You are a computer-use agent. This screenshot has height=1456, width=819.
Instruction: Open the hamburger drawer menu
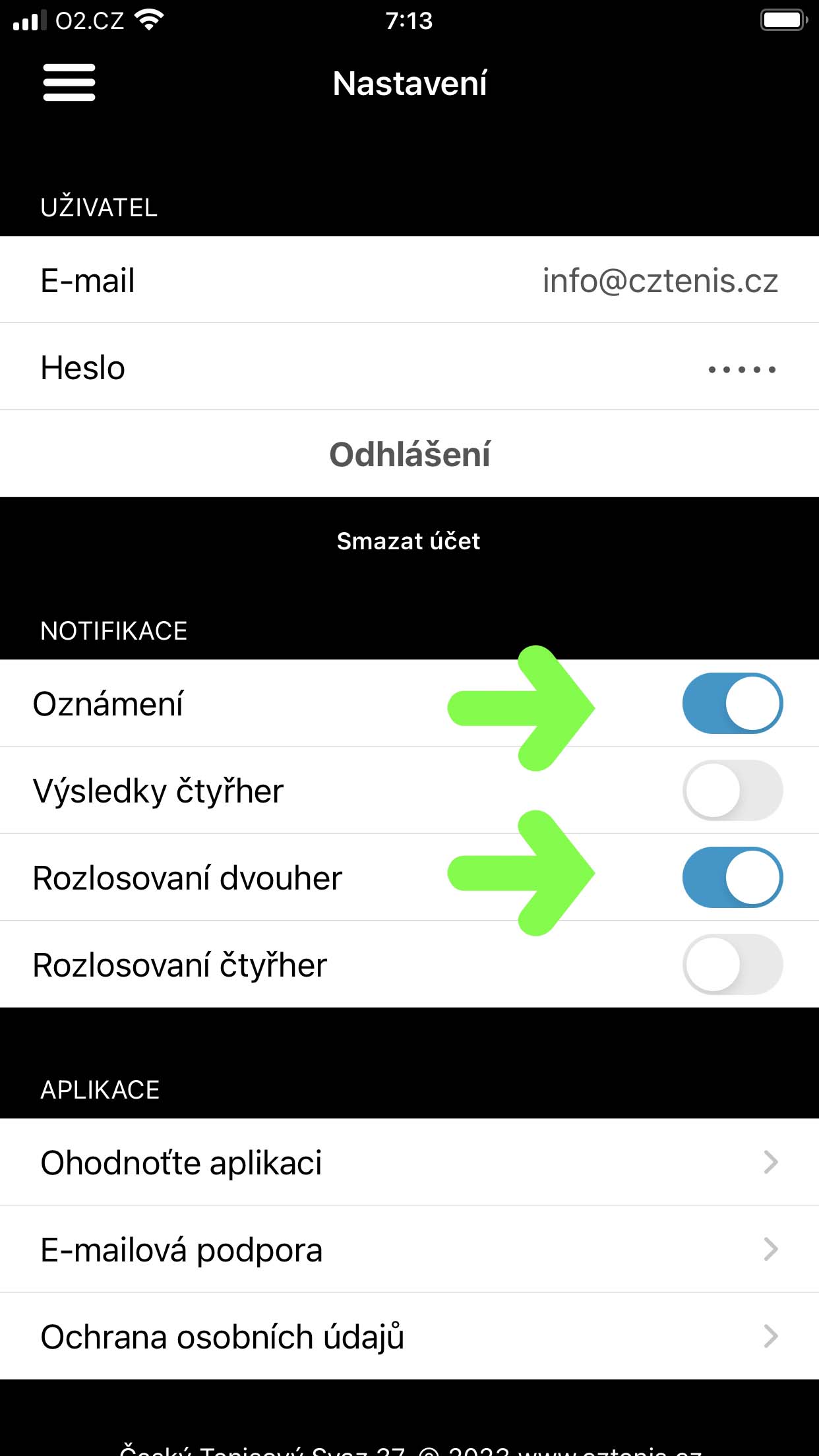tap(69, 82)
